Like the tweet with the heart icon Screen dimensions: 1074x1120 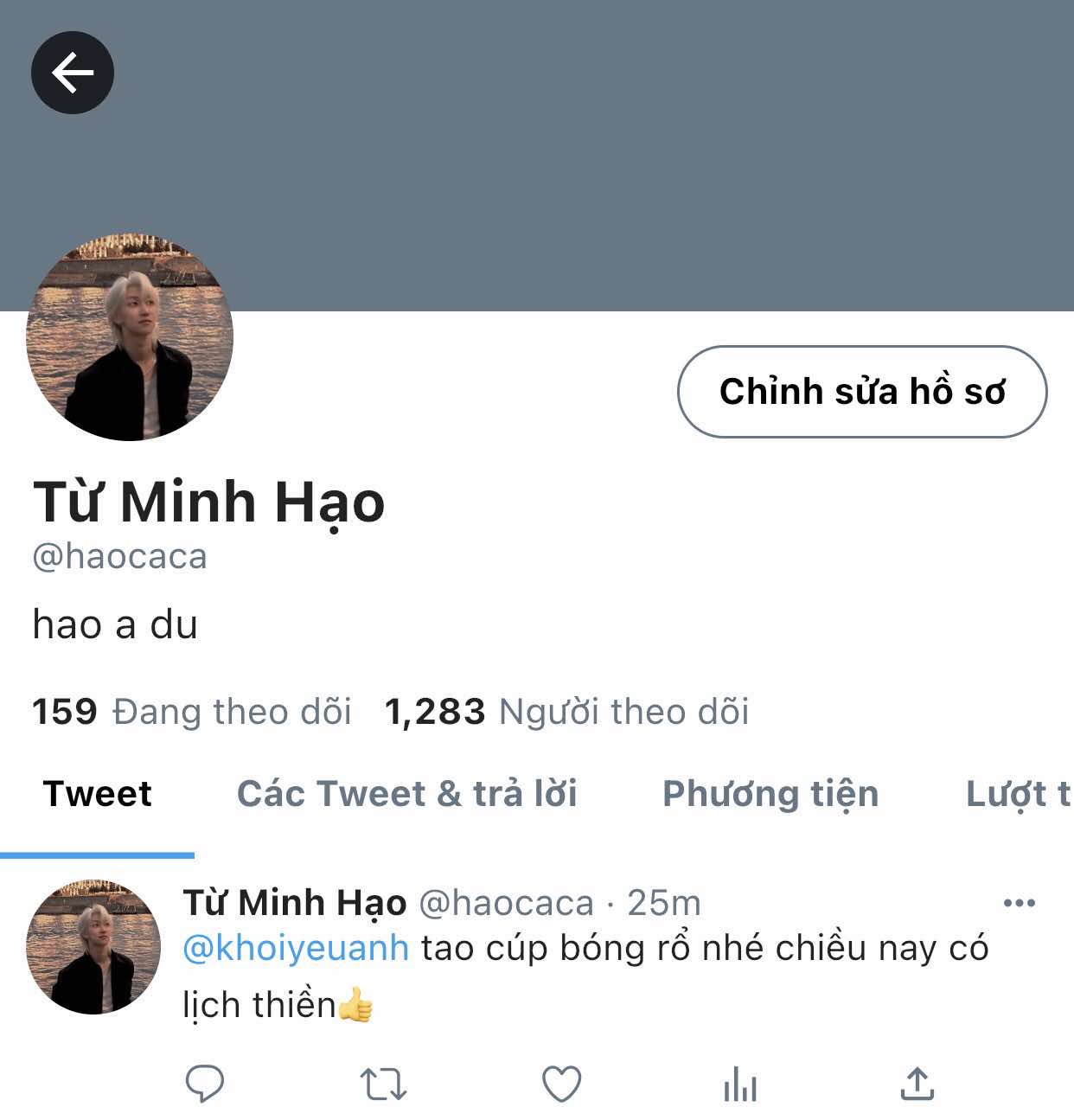coord(561,1084)
